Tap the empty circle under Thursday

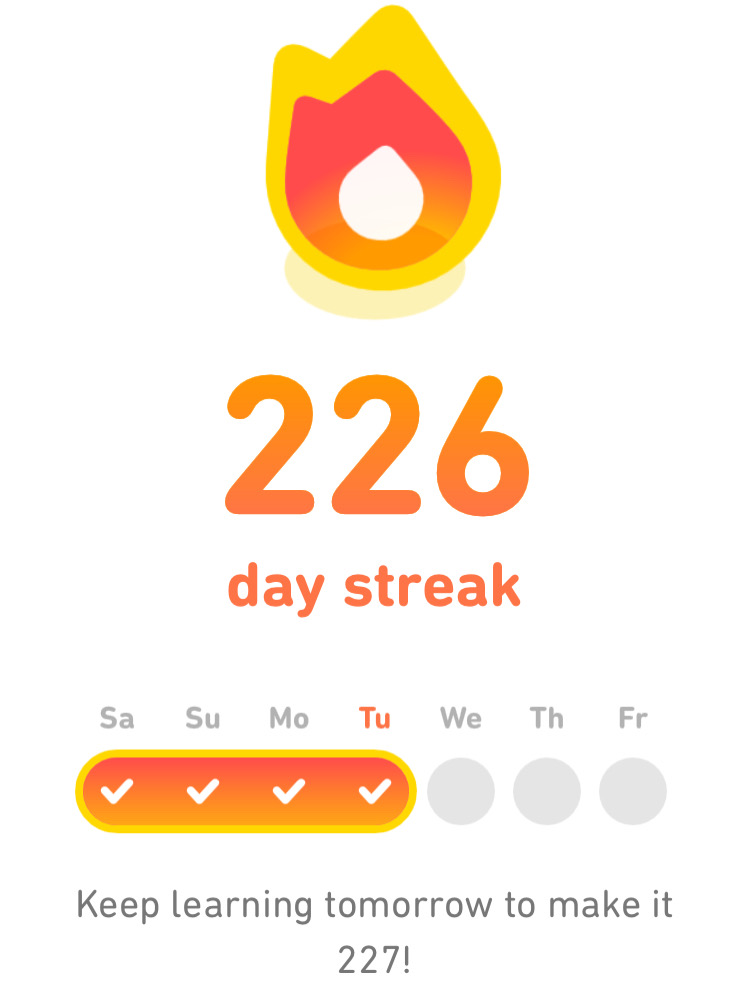click(548, 790)
